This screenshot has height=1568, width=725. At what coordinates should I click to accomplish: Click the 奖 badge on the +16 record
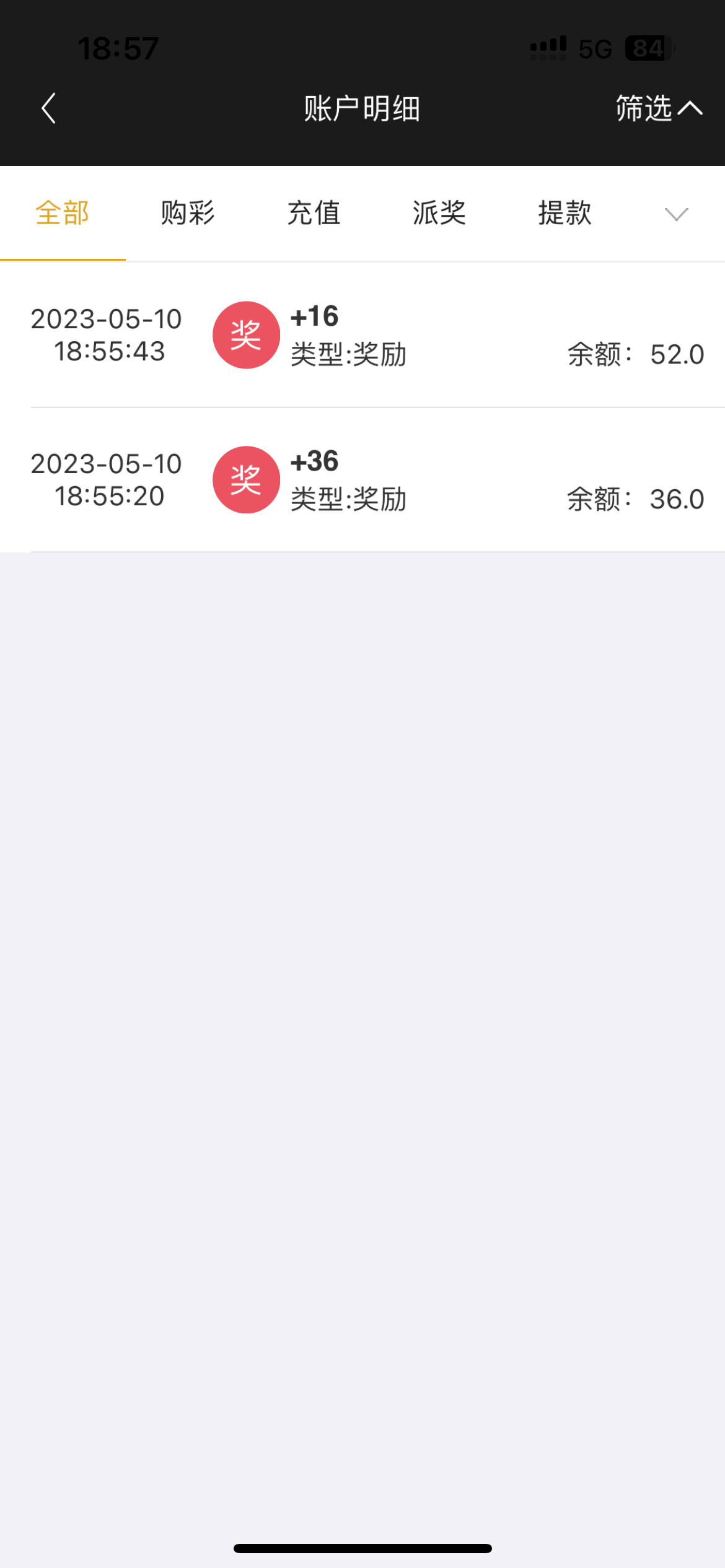tap(246, 334)
